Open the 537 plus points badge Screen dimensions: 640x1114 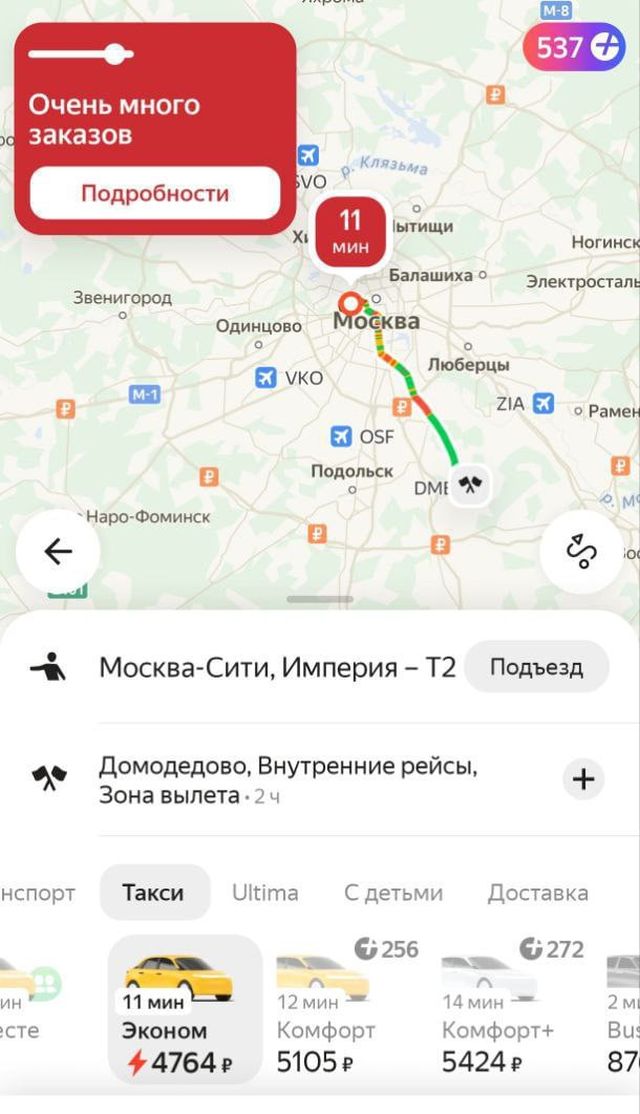point(573,47)
